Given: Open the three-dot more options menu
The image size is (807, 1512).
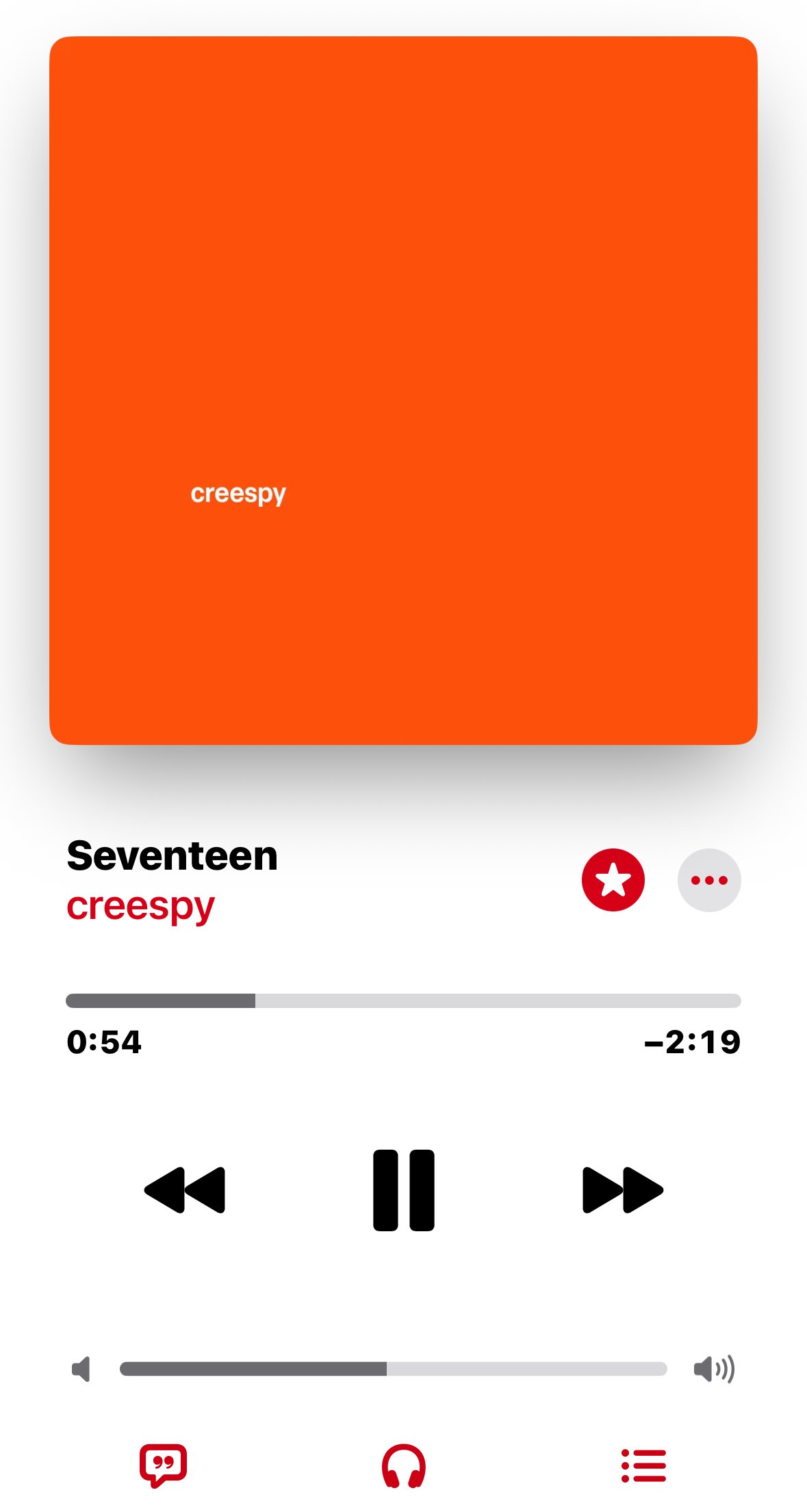Looking at the screenshot, I should (x=709, y=880).
